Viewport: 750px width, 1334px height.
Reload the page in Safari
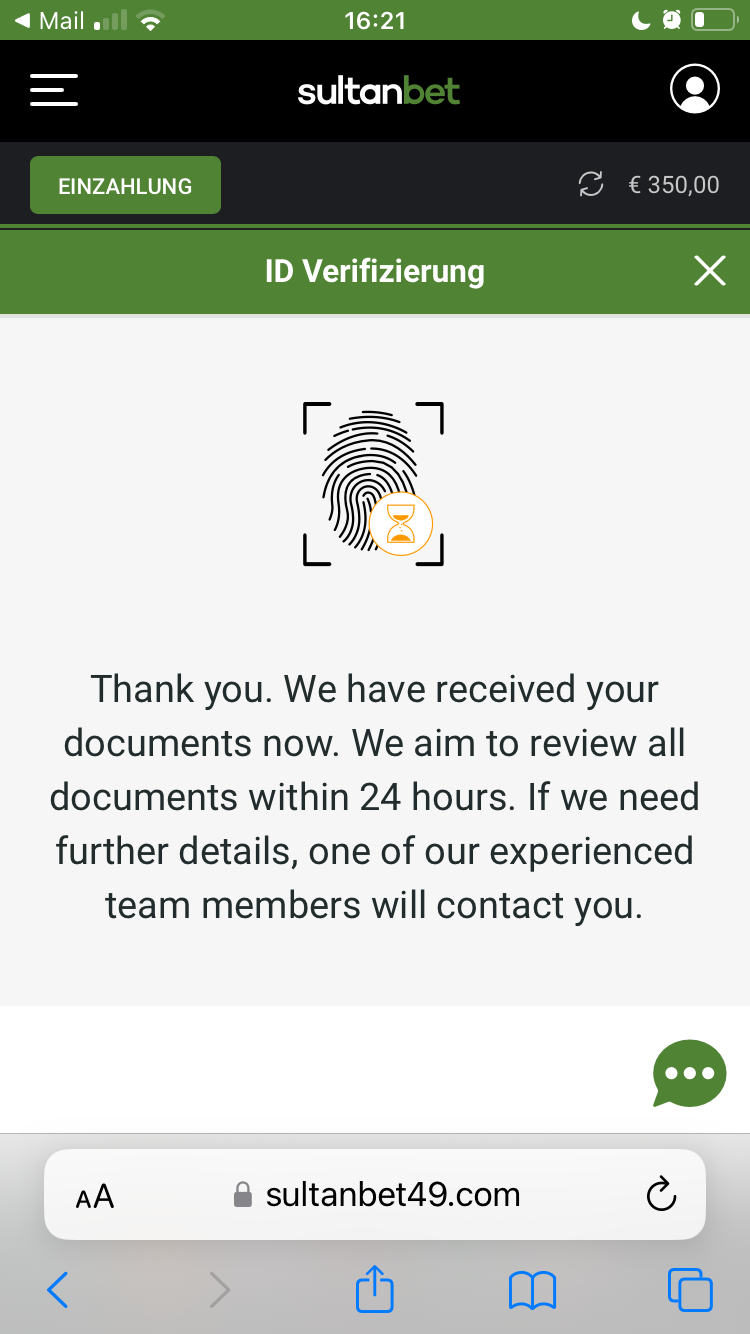(661, 1194)
